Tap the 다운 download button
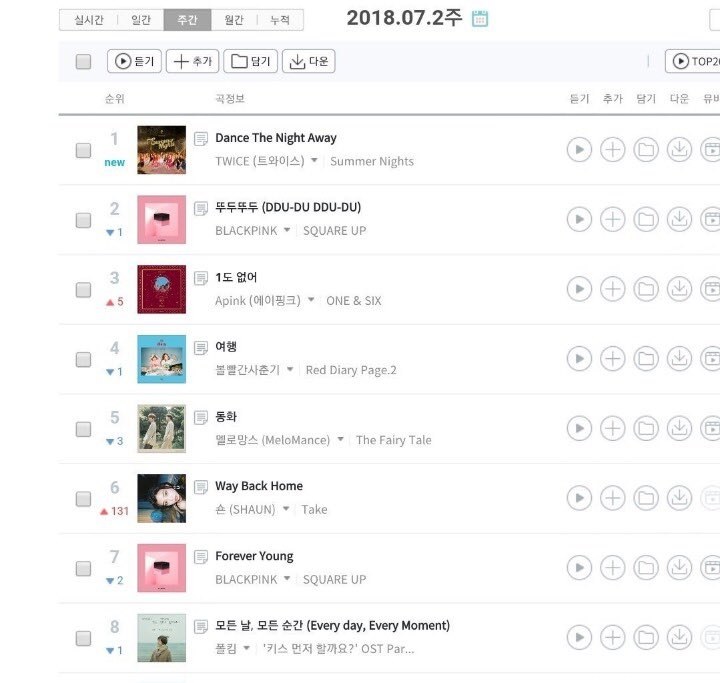This screenshot has width=720, height=683. (x=308, y=61)
